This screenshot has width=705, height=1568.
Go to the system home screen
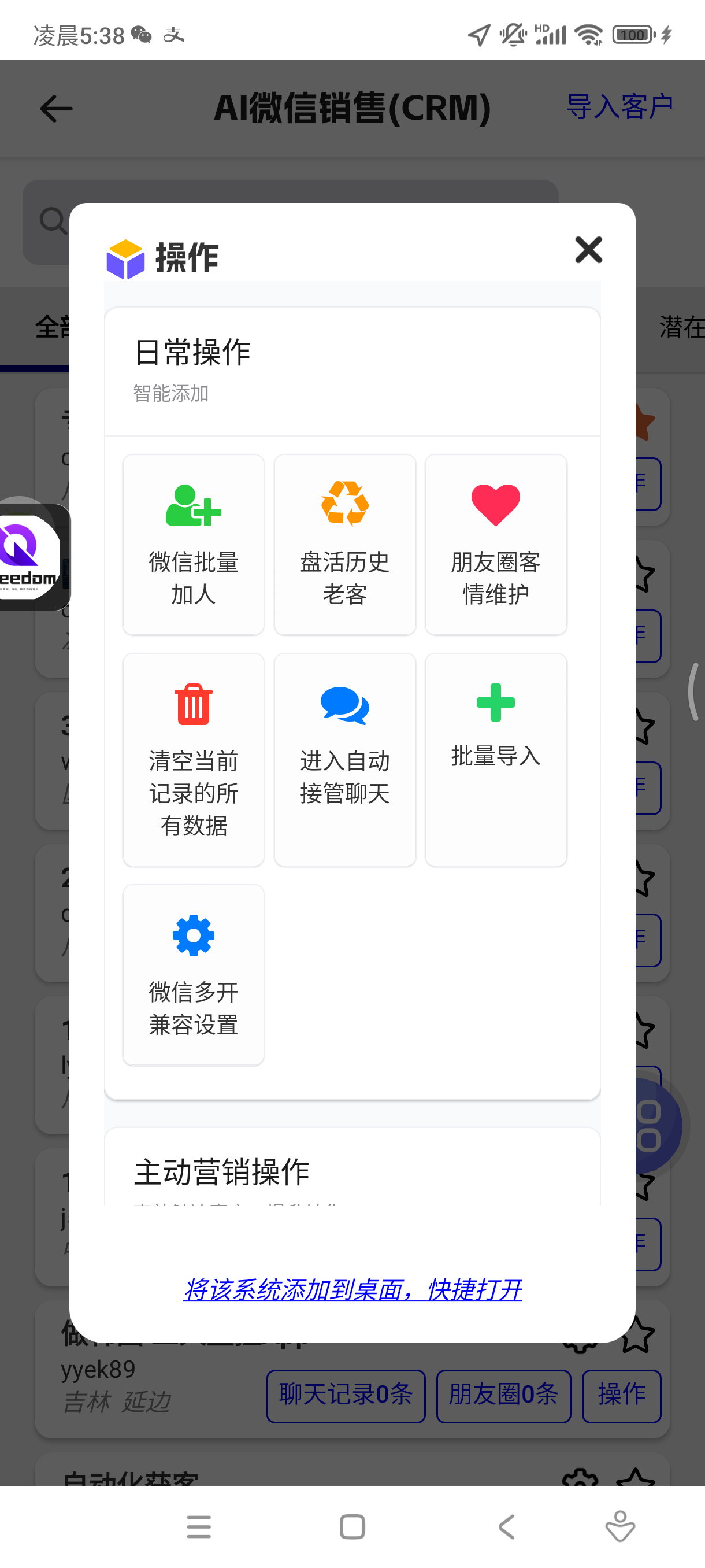[x=352, y=1526]
